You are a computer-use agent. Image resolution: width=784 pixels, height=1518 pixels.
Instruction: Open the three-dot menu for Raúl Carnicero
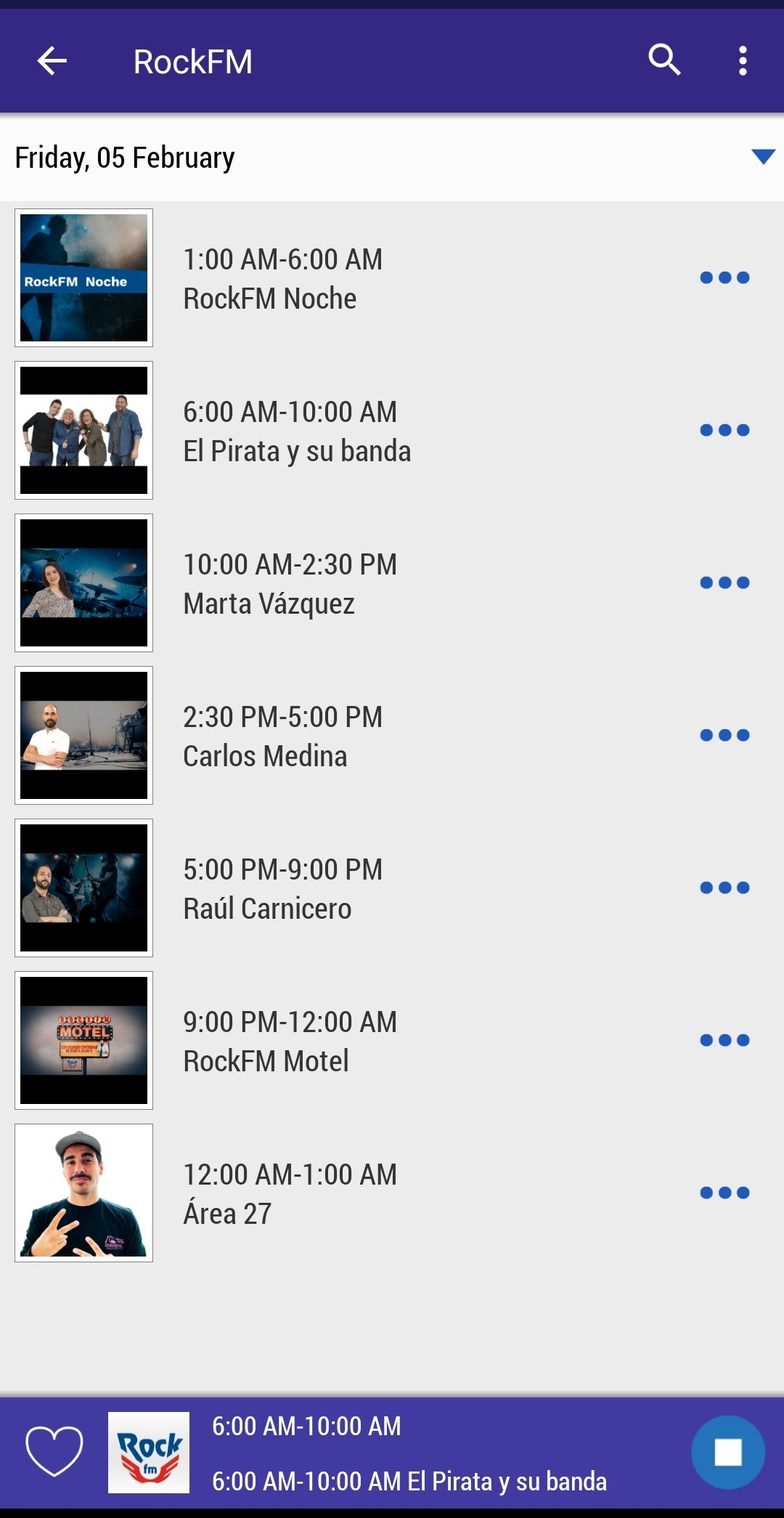point(724,888)
